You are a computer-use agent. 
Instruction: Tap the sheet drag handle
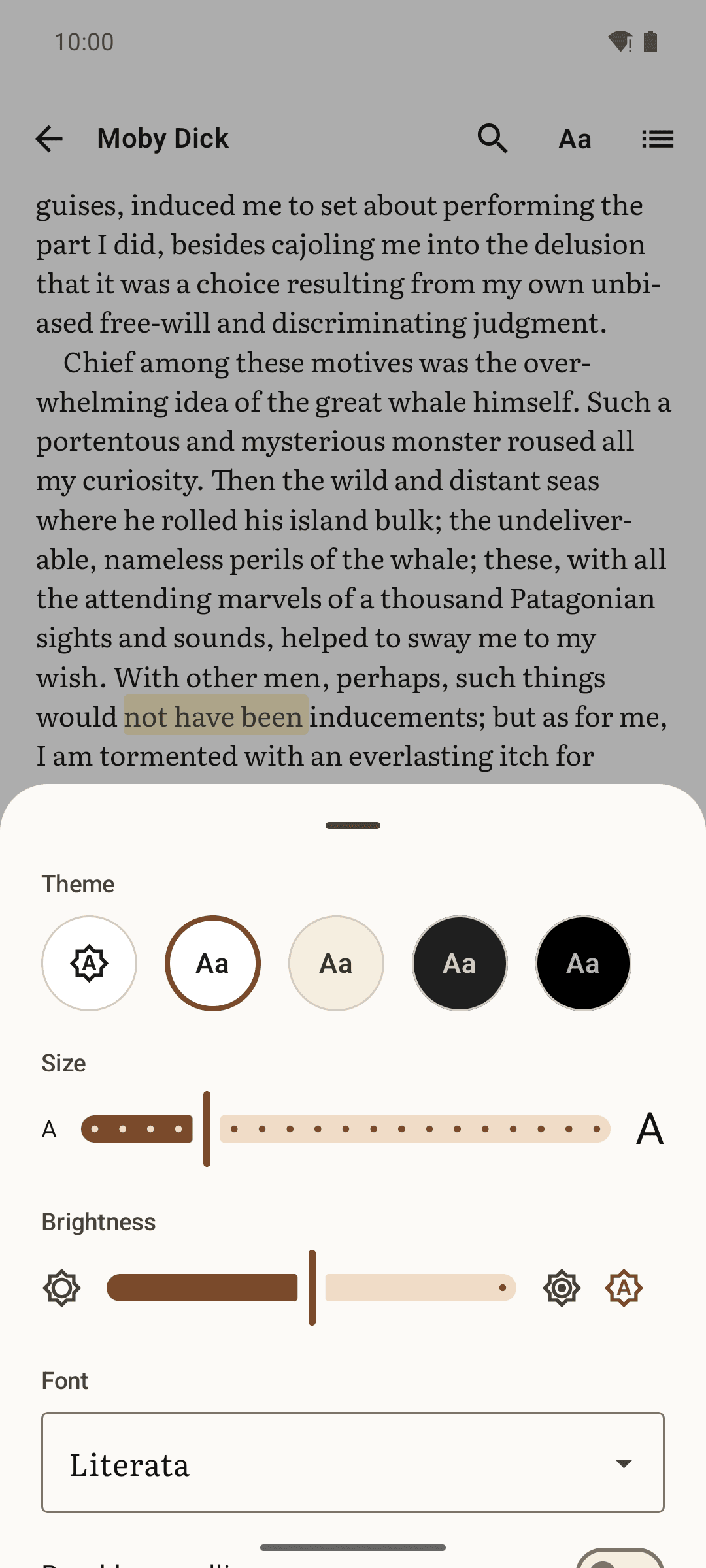(353, 825)
